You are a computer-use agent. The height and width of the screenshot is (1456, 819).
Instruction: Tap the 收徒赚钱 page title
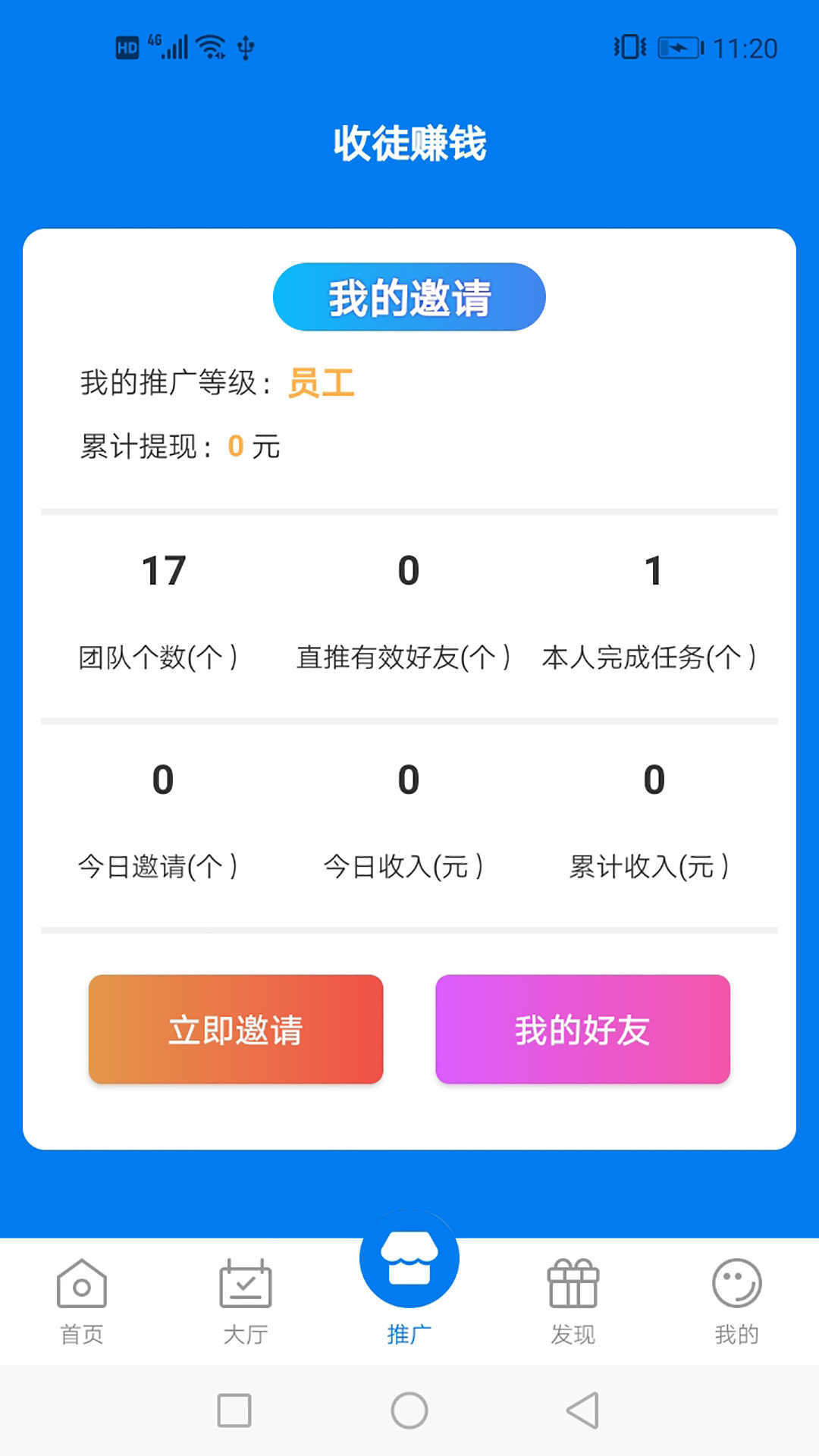[x=409, y=143]
